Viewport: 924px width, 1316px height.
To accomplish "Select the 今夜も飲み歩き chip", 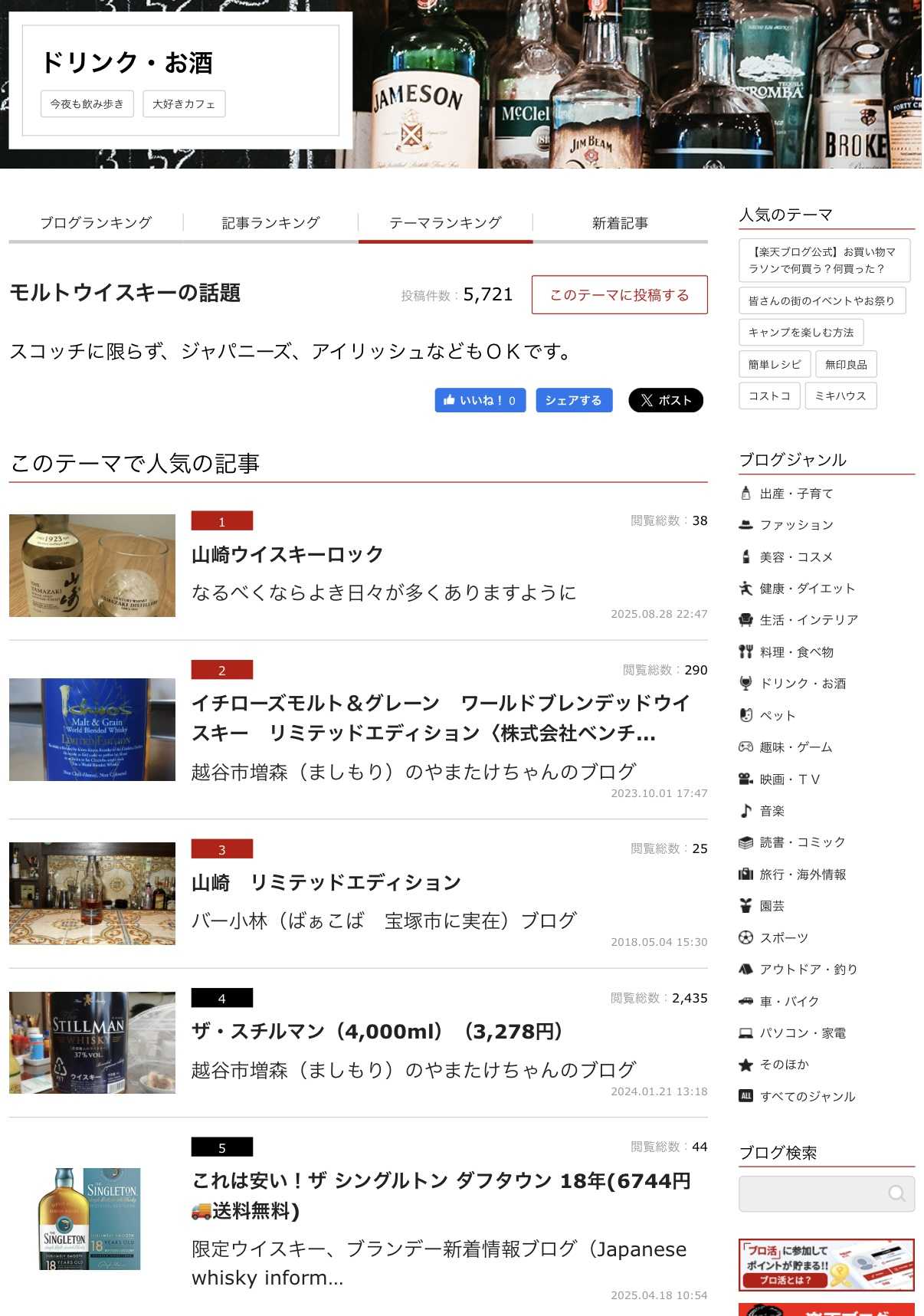I will pos(87,104).
